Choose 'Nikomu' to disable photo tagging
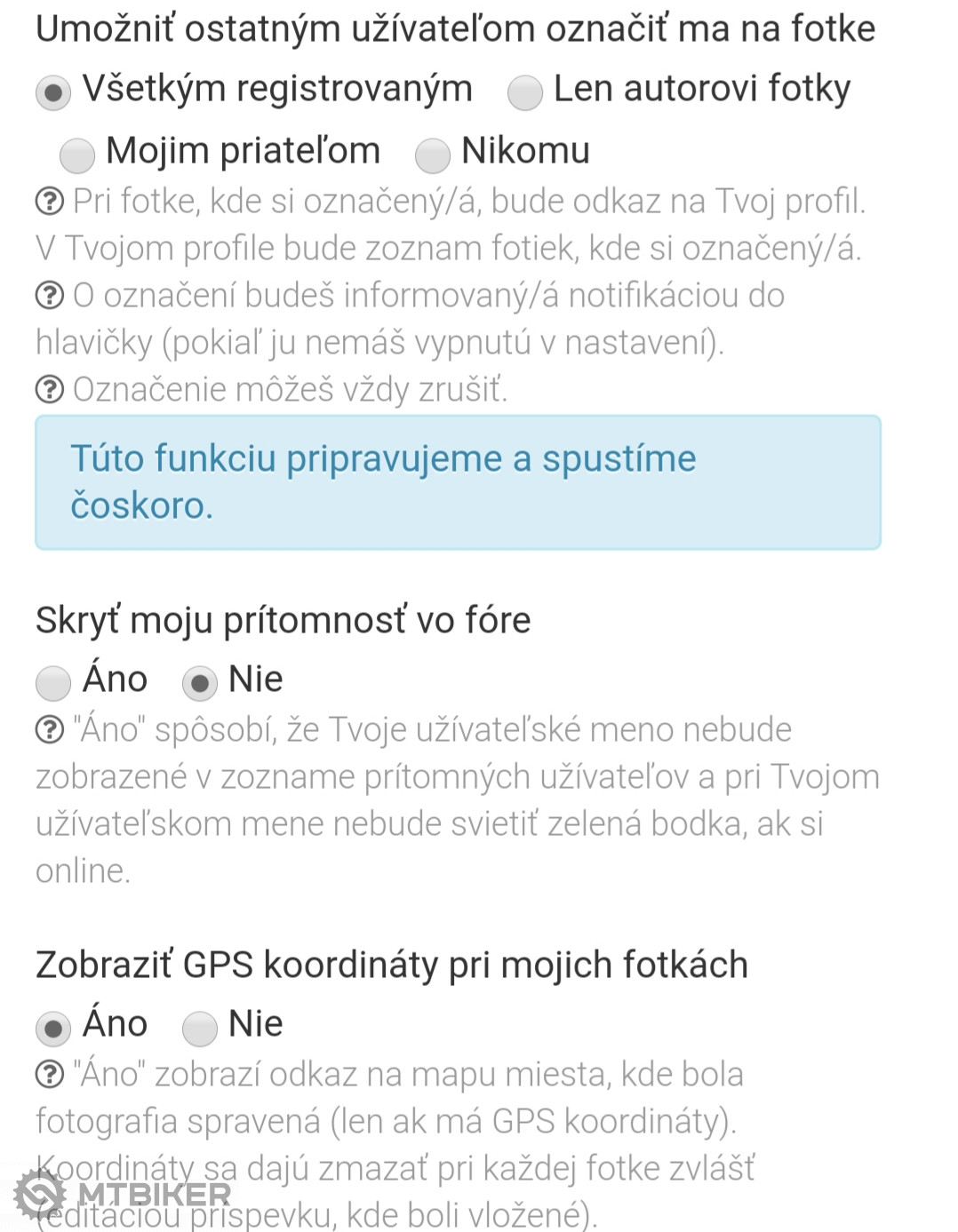 click(x=433, y=155)
